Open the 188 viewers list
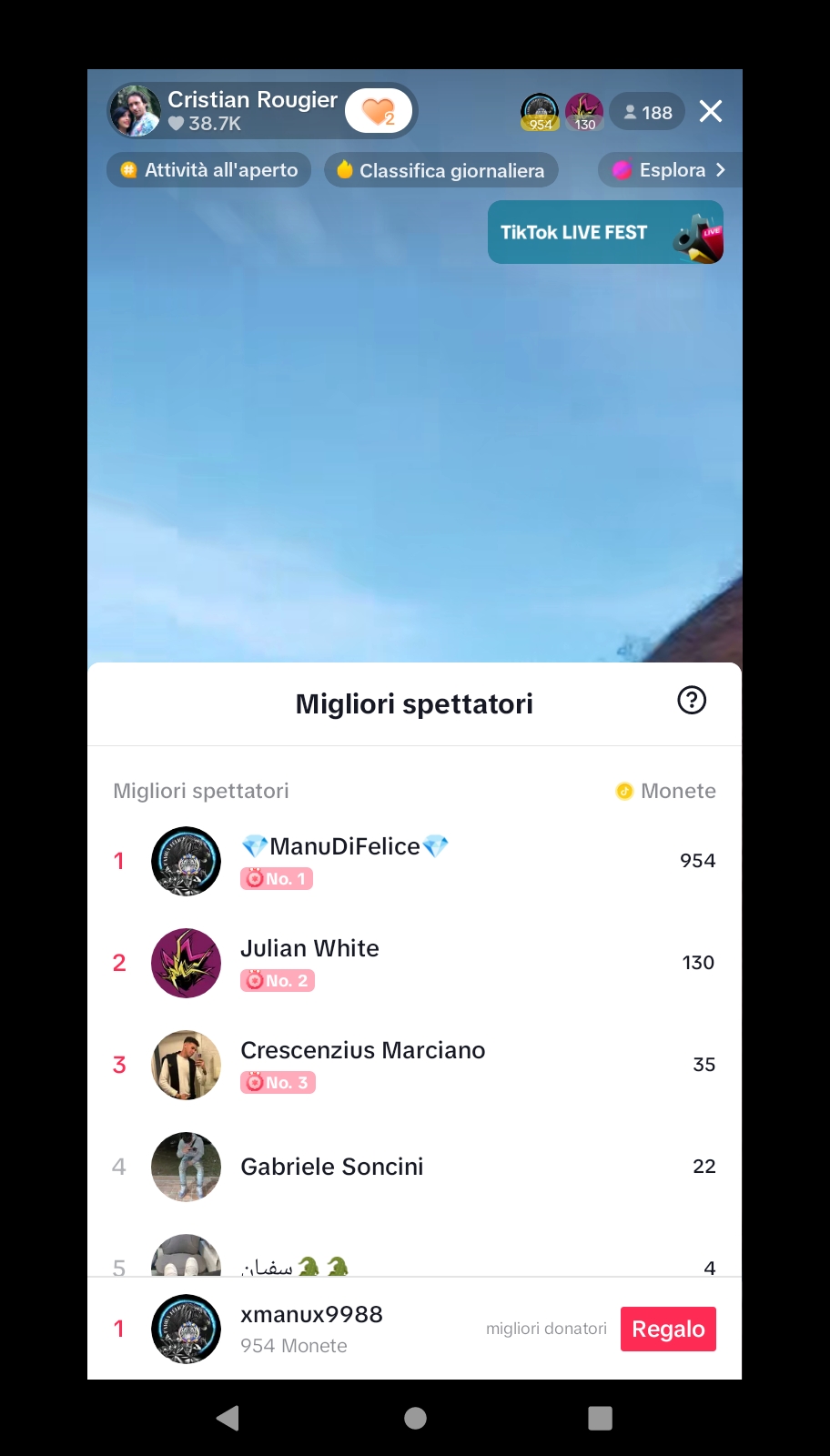The width and height of the screenshot is (830, 1456). pos(647,112)
